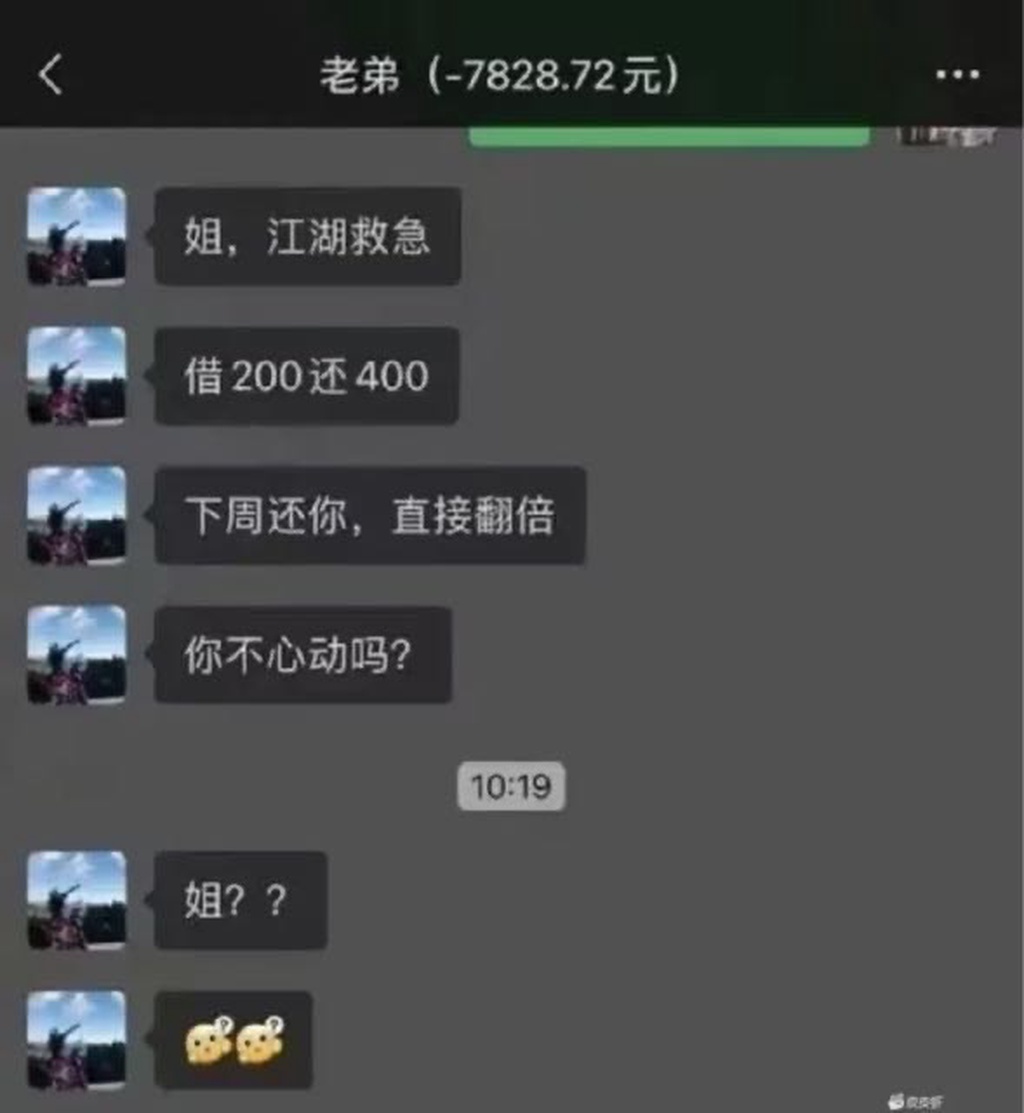
Task: Go back from the 老弟 chat
Action: click(x=50, y=76)
